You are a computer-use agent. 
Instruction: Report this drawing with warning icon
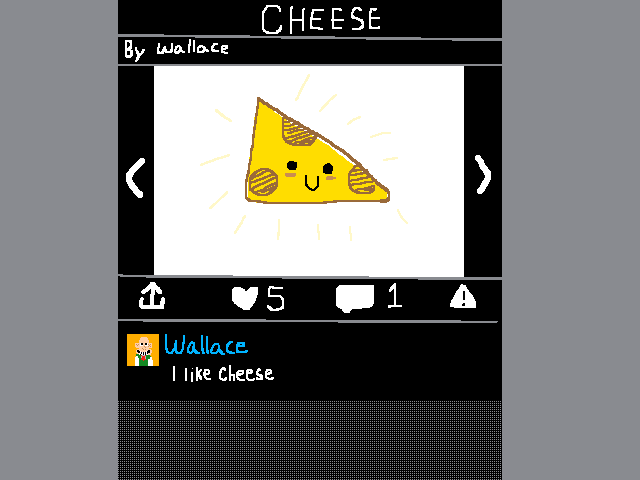pos(463,296)
